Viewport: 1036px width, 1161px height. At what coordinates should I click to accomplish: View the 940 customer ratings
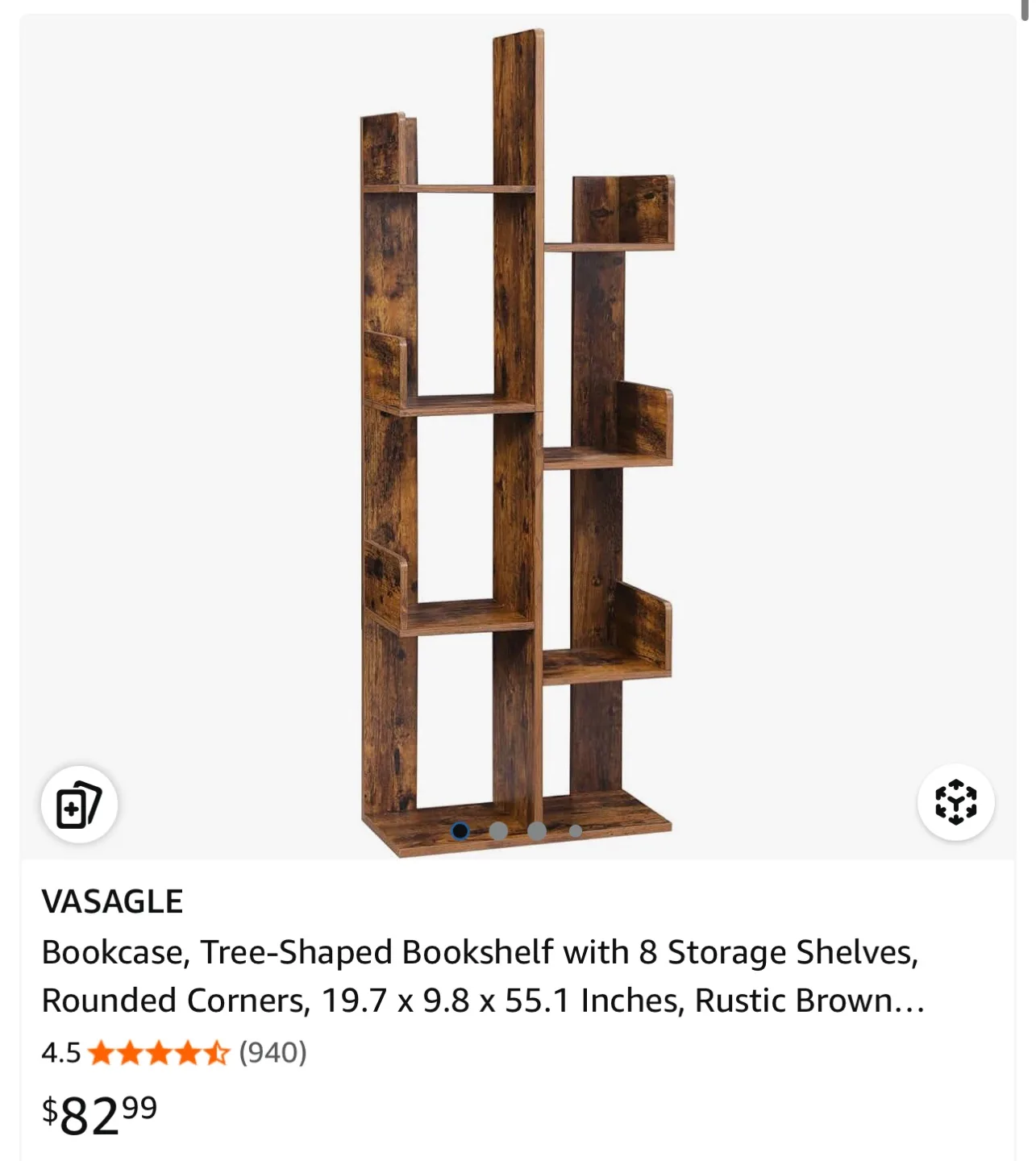[x=273, y=1052]
